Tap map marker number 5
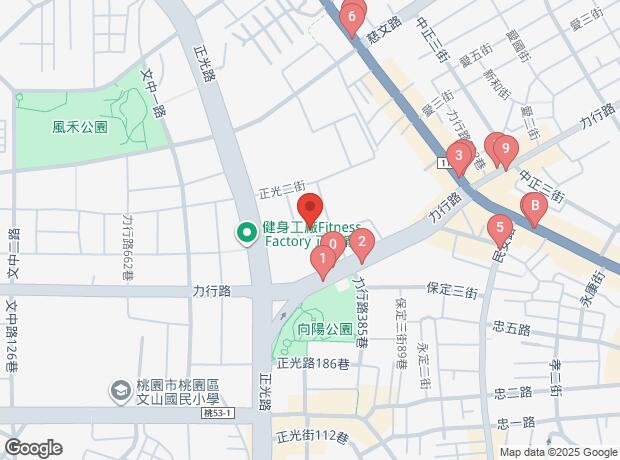Screen dimensions: 620x460 tap(500, 229)
